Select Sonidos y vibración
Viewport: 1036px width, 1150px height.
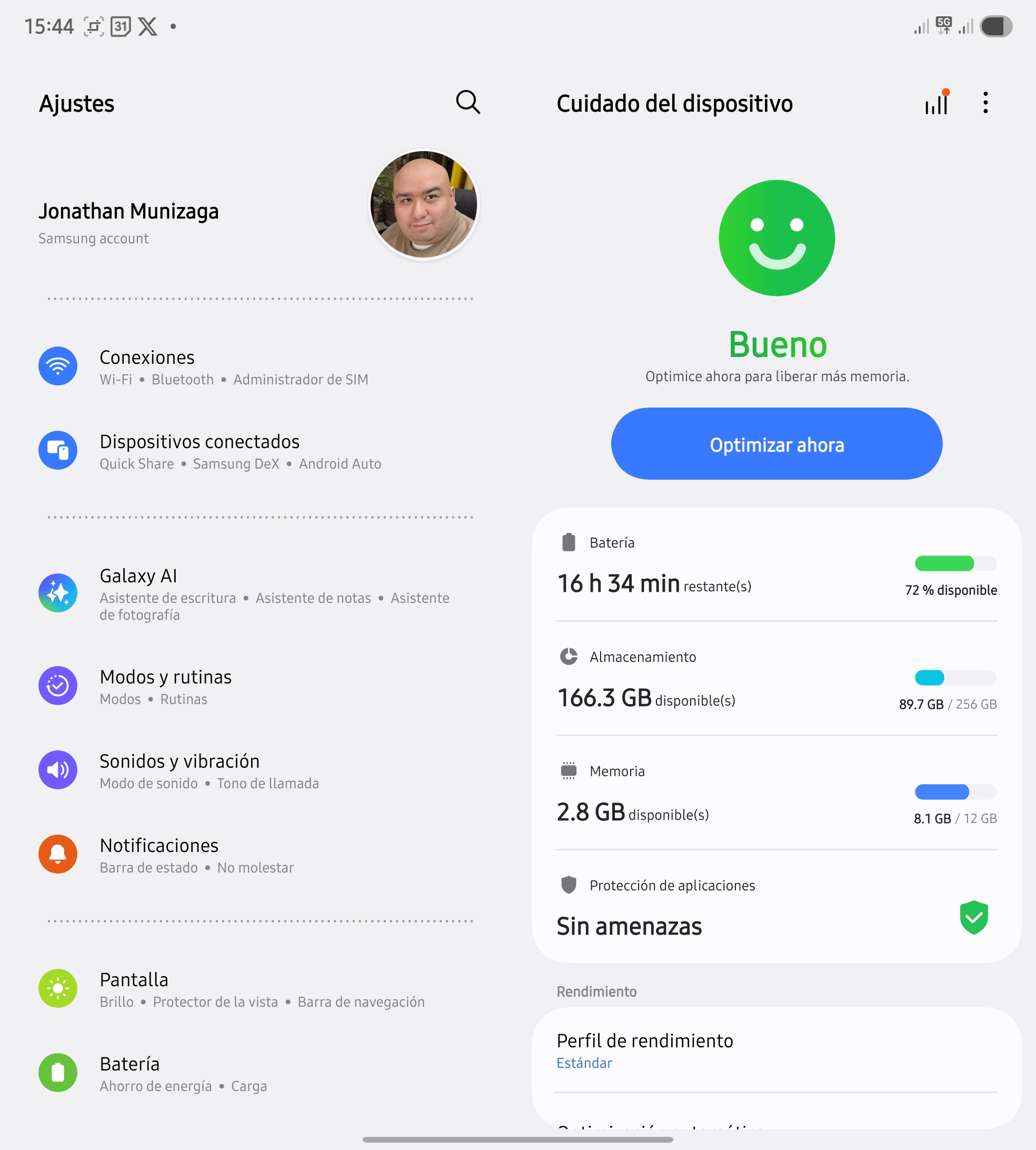tap(180, 770)
